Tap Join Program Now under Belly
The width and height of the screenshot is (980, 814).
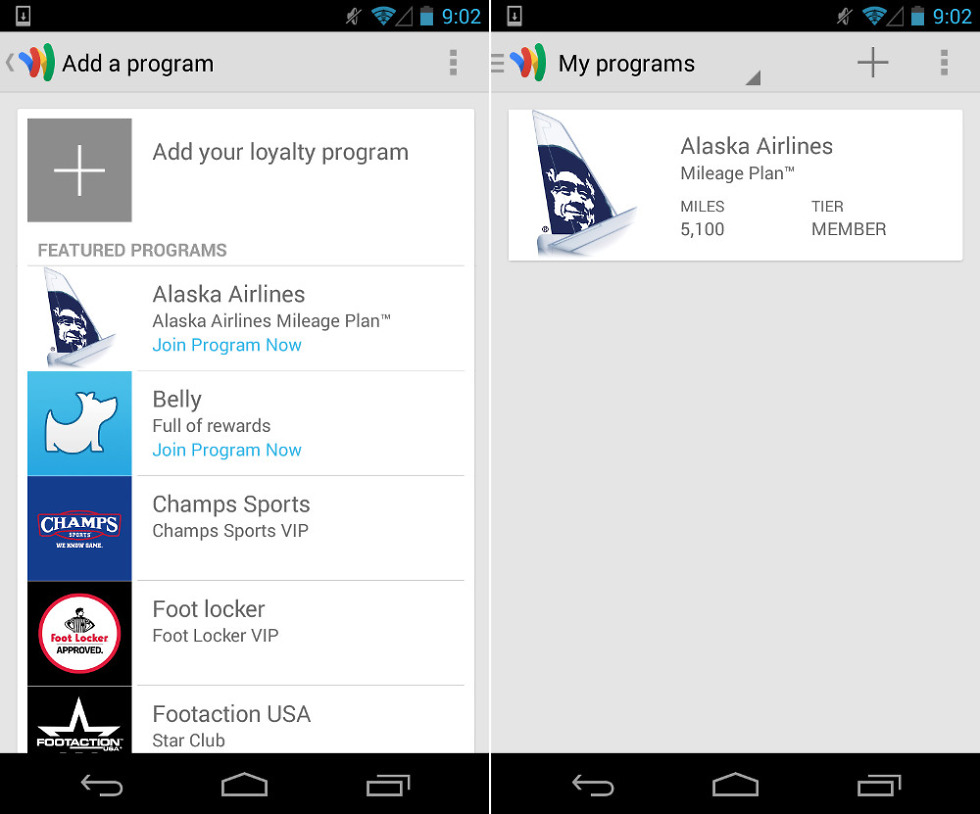pyautogui.click(x=227, y=450)
